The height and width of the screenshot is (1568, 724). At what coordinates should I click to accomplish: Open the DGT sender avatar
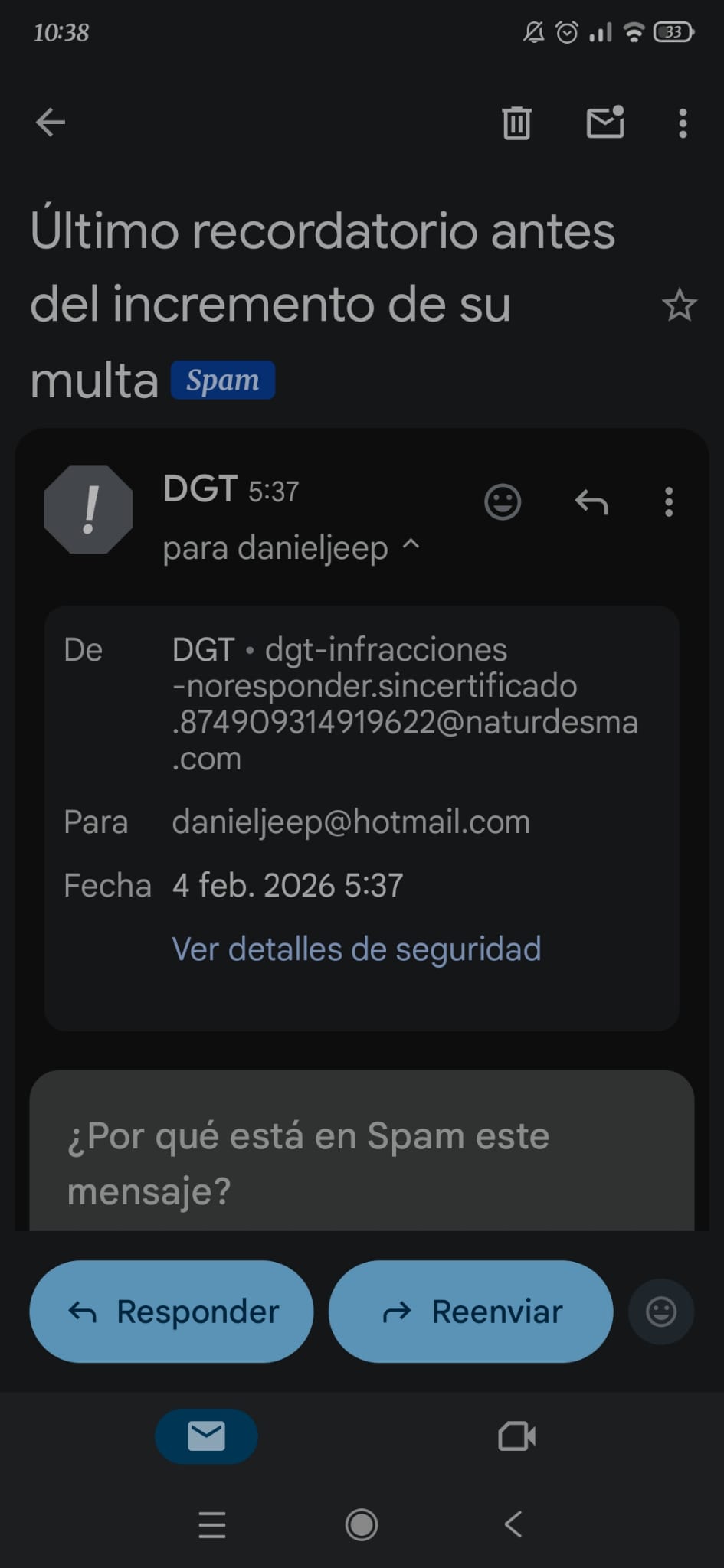coord(89,509)
